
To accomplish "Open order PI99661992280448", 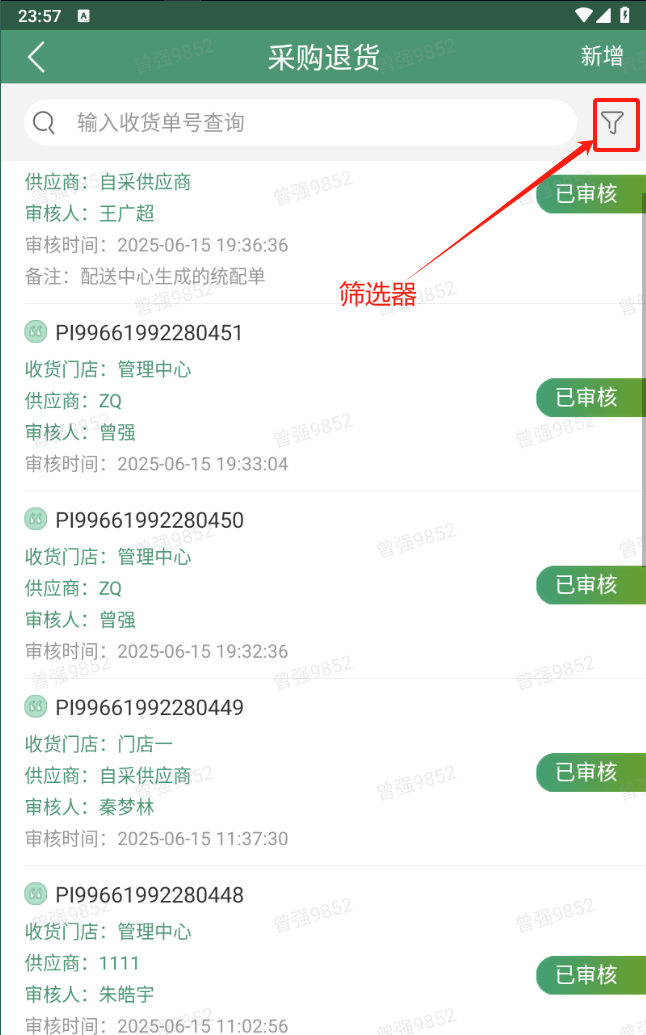I will coord(323,951).
